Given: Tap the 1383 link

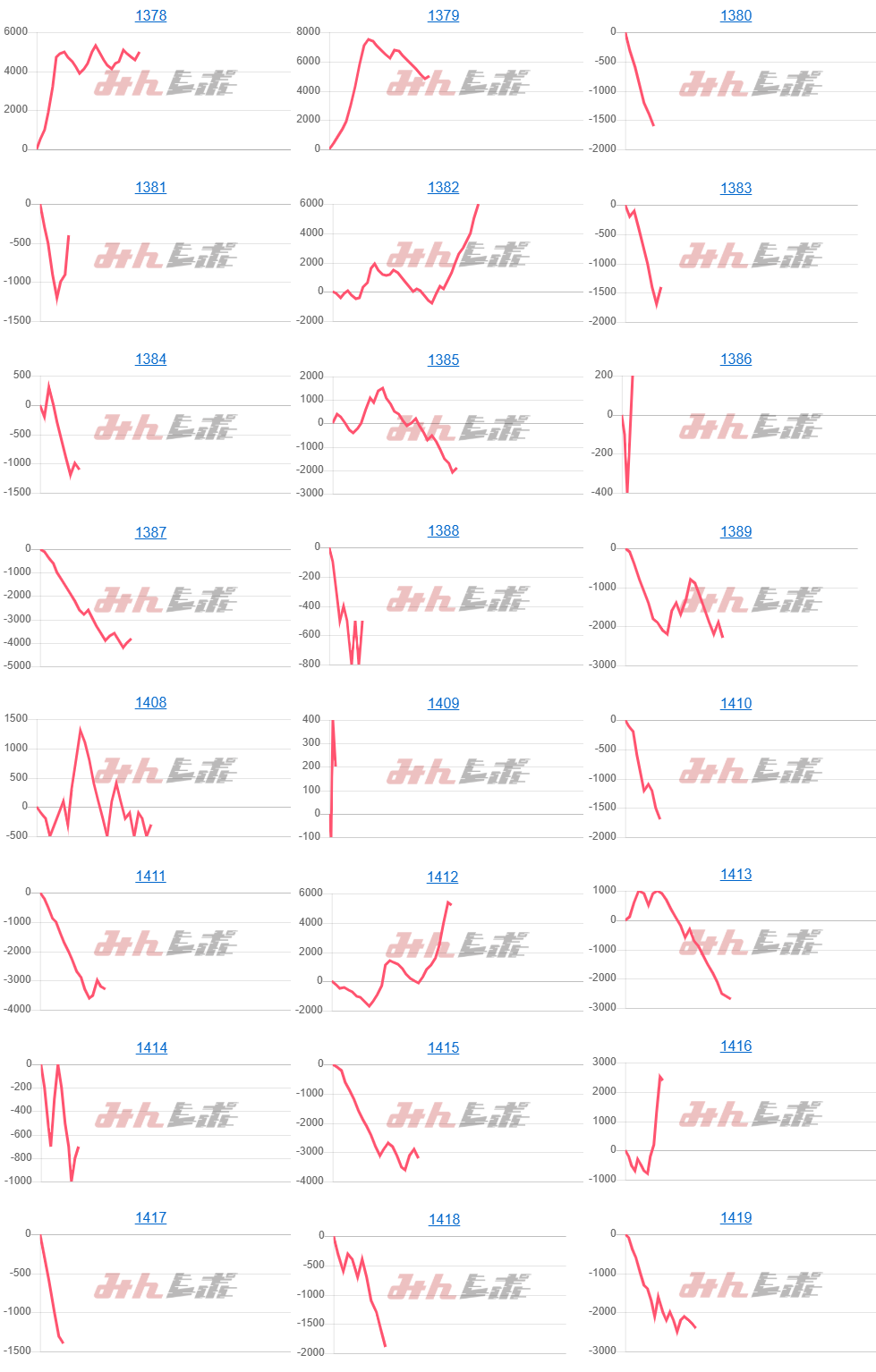Looking at the screenshot, I should [736, 188].
